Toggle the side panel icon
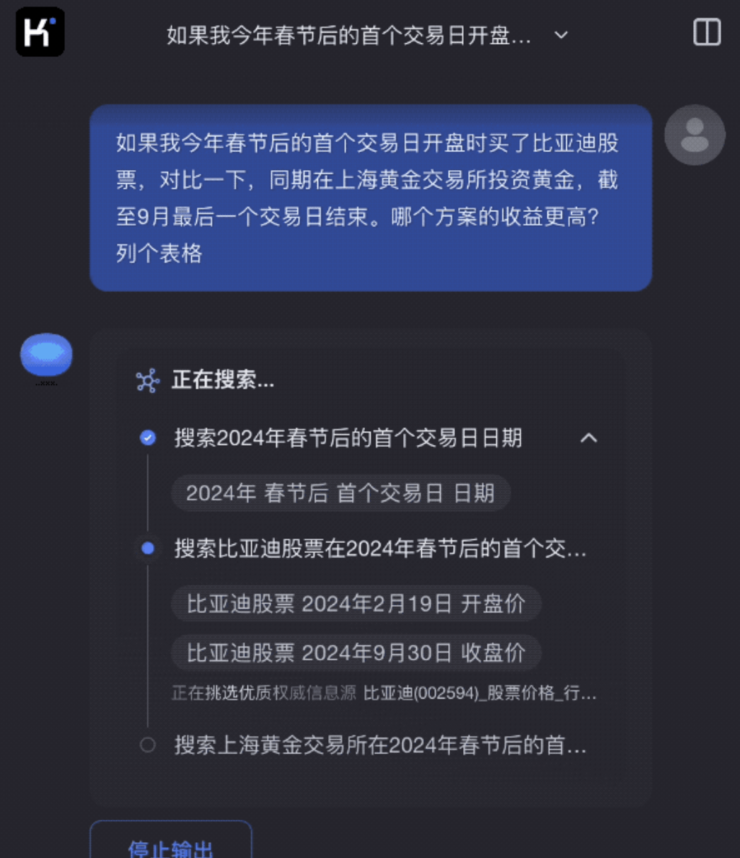 pyautogui.click(x=707, y=32)
